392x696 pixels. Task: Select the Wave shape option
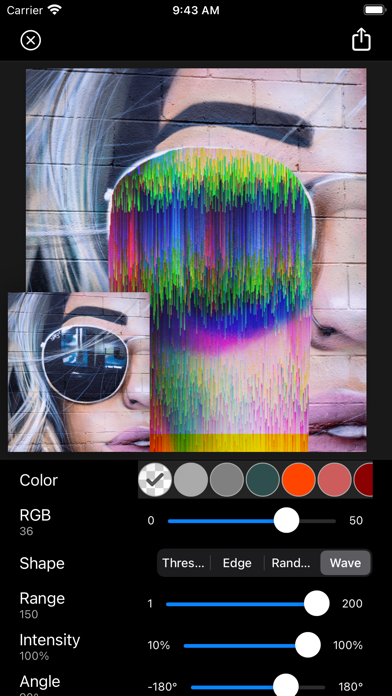point(345,563)
